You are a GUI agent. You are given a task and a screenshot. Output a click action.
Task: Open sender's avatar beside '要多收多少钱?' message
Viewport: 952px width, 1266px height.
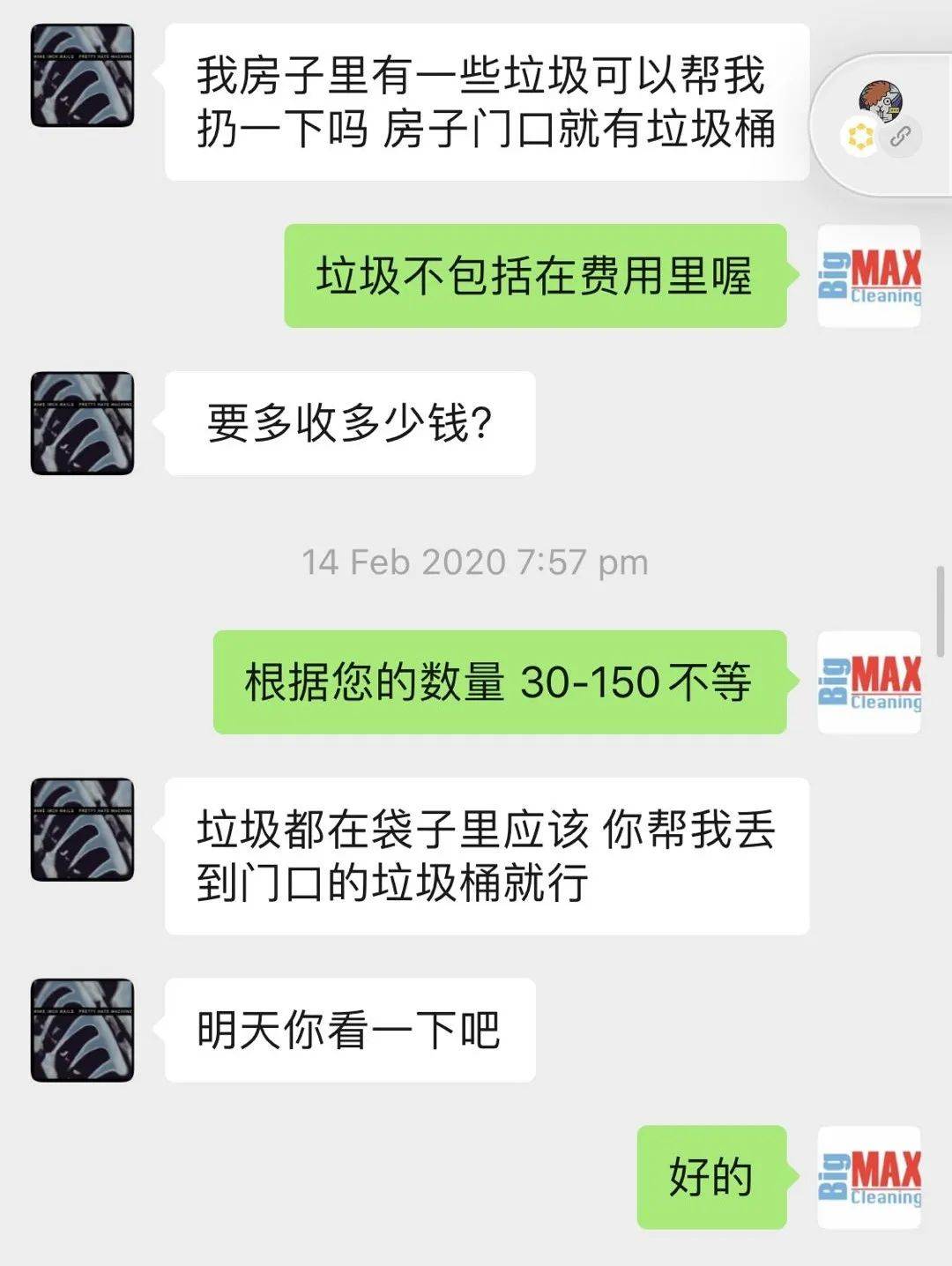tap(82, 423)
